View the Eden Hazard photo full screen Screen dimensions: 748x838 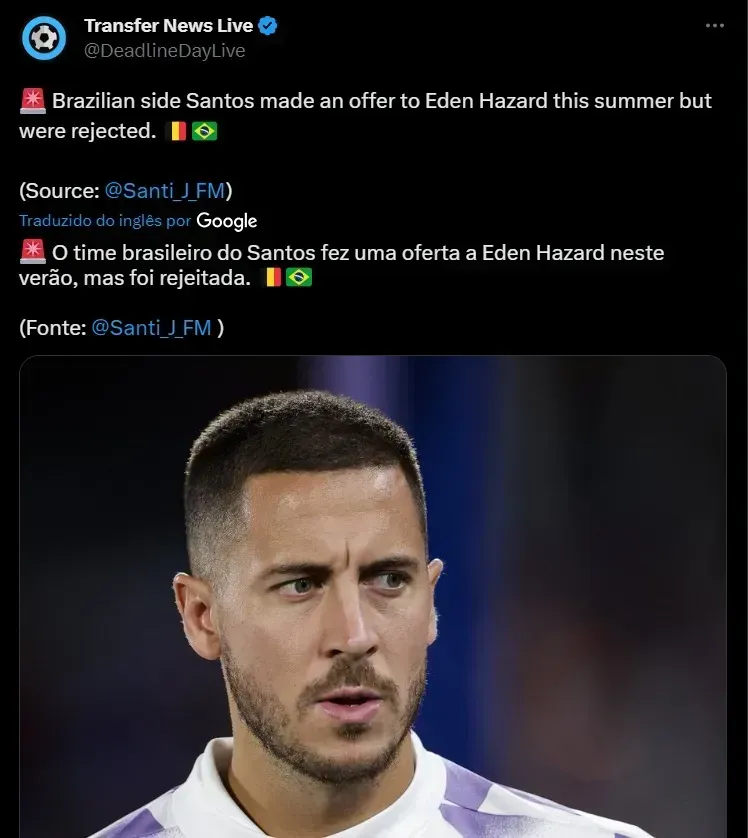coord(372,600)
